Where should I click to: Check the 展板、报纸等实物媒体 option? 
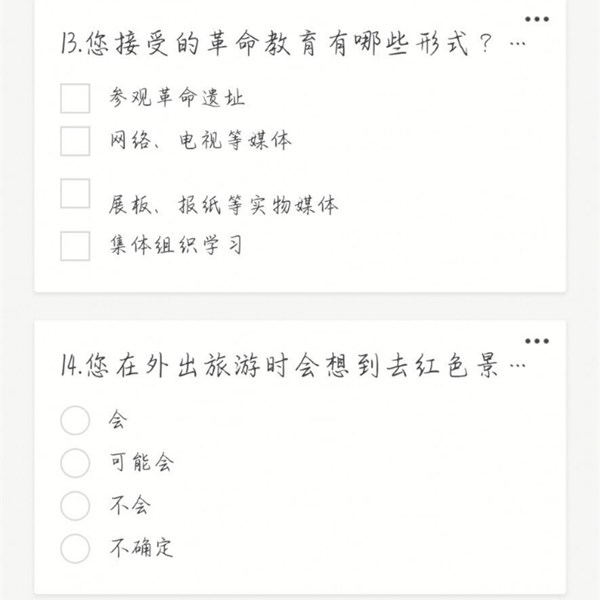pyautogui.click(x=75, y=194)
